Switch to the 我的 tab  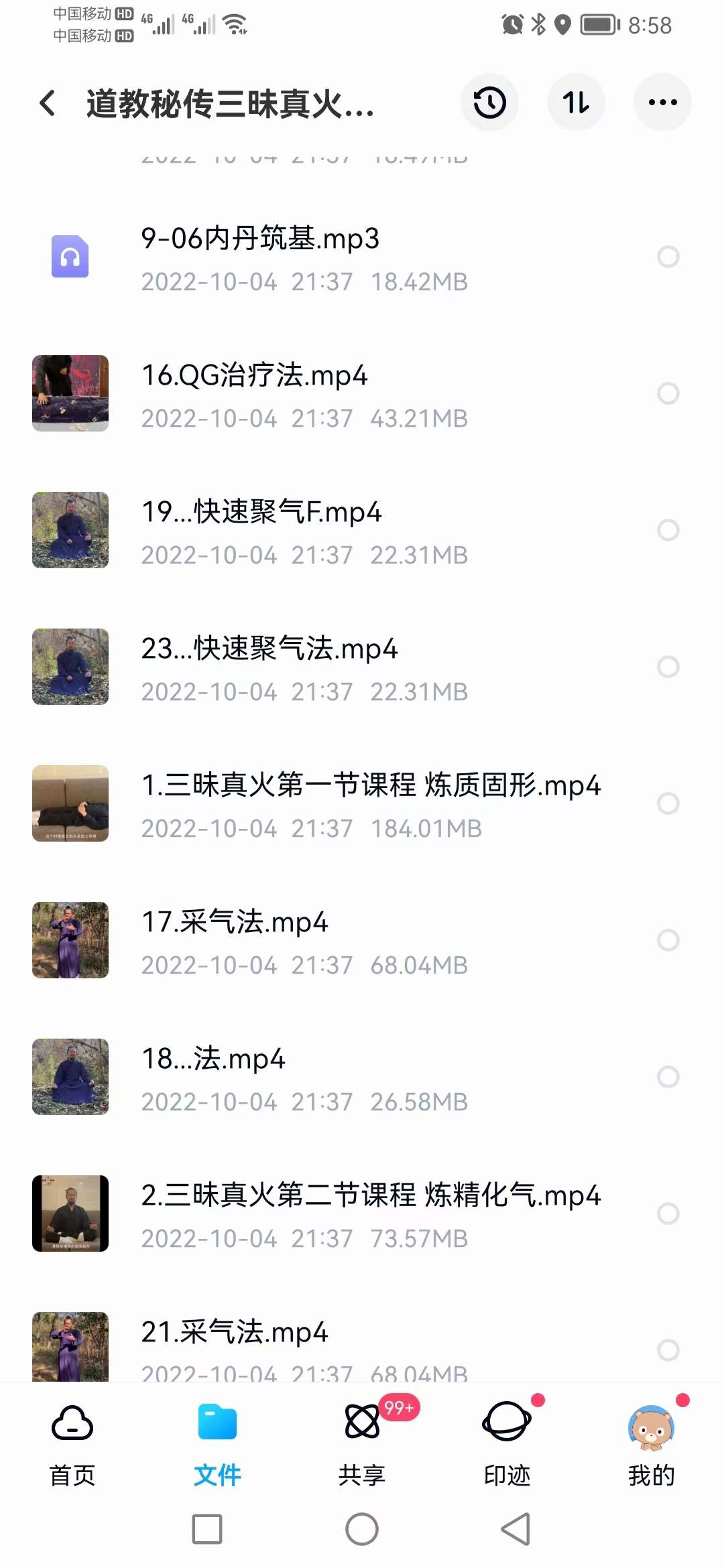click(651, 1447)
